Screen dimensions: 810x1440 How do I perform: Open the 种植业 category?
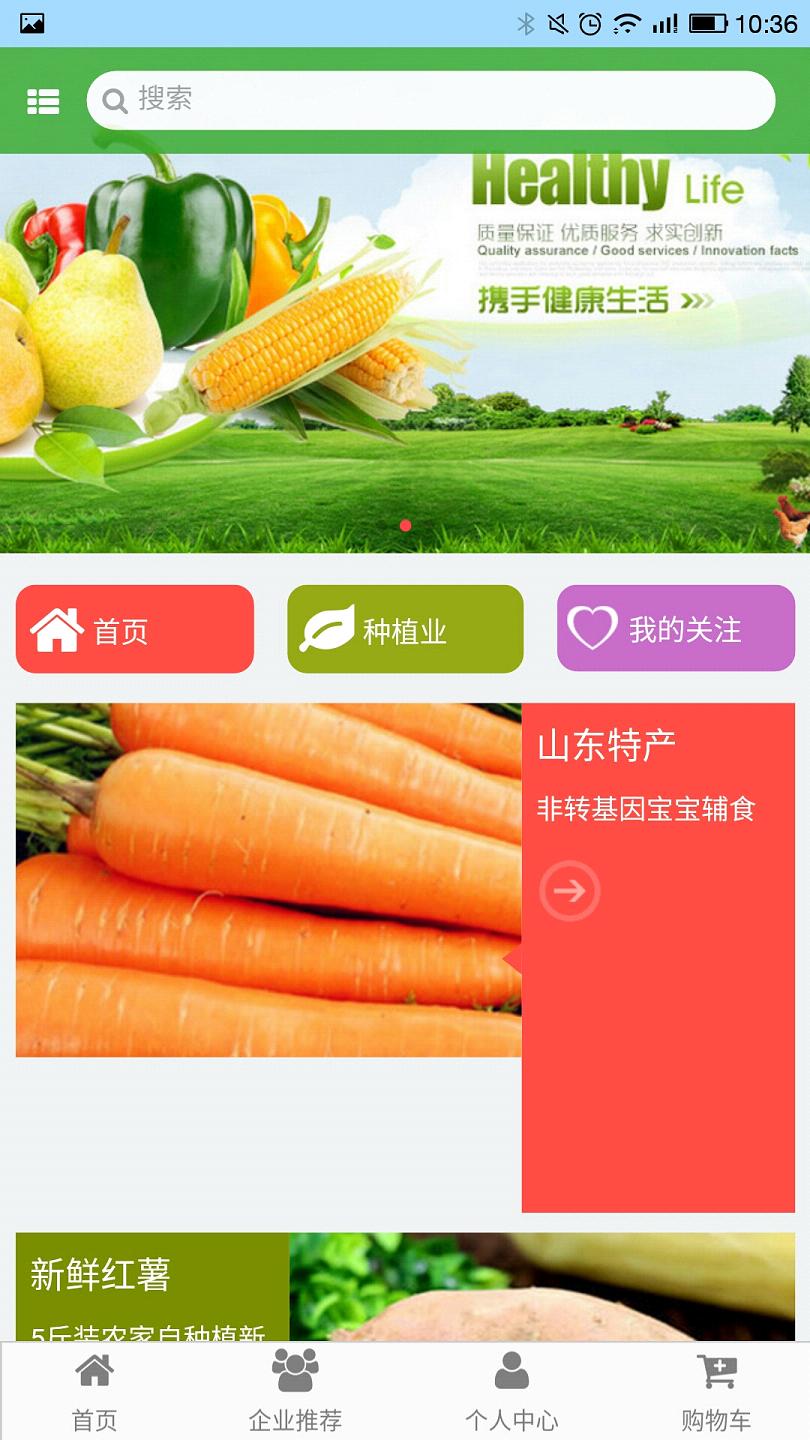pos(405,629)
